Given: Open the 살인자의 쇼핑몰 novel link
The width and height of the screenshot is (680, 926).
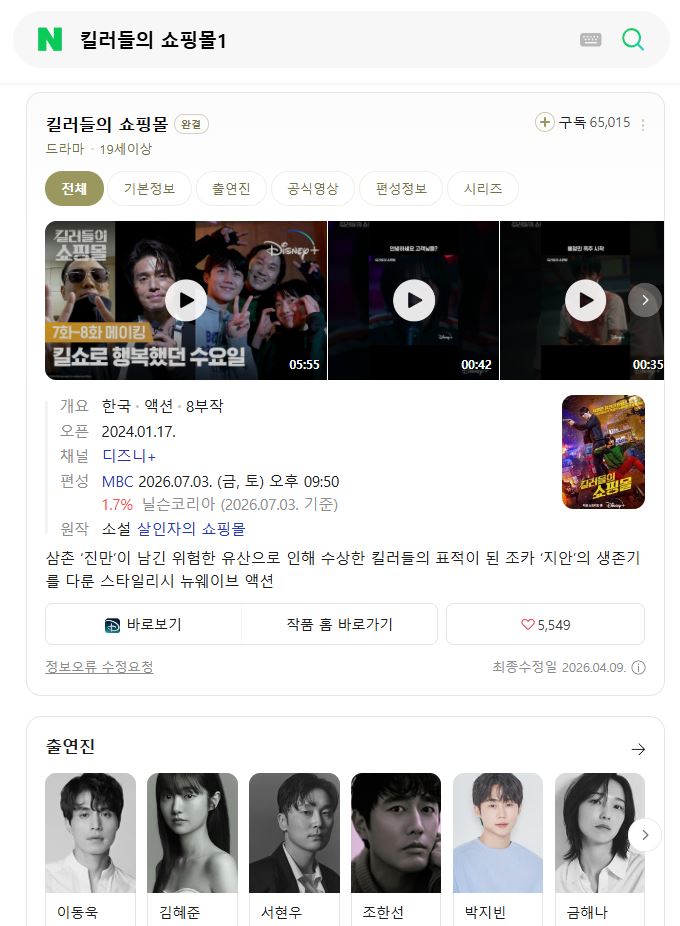Looking at the screenshot, I should (x=191, y=529).
